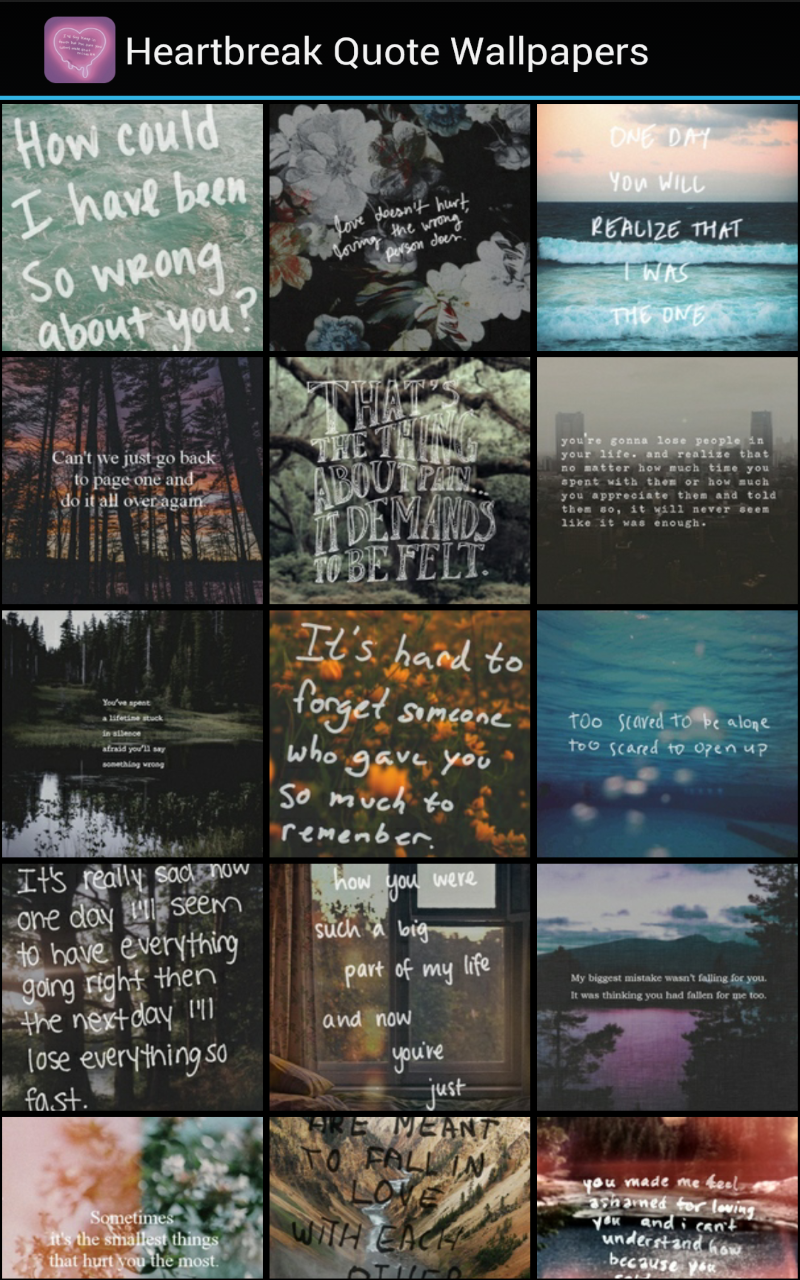Open the 'How could I have been so wrong' wallpaper
Image resolution: width=800 pixels, height=1280 pixels.
point(132,227)
